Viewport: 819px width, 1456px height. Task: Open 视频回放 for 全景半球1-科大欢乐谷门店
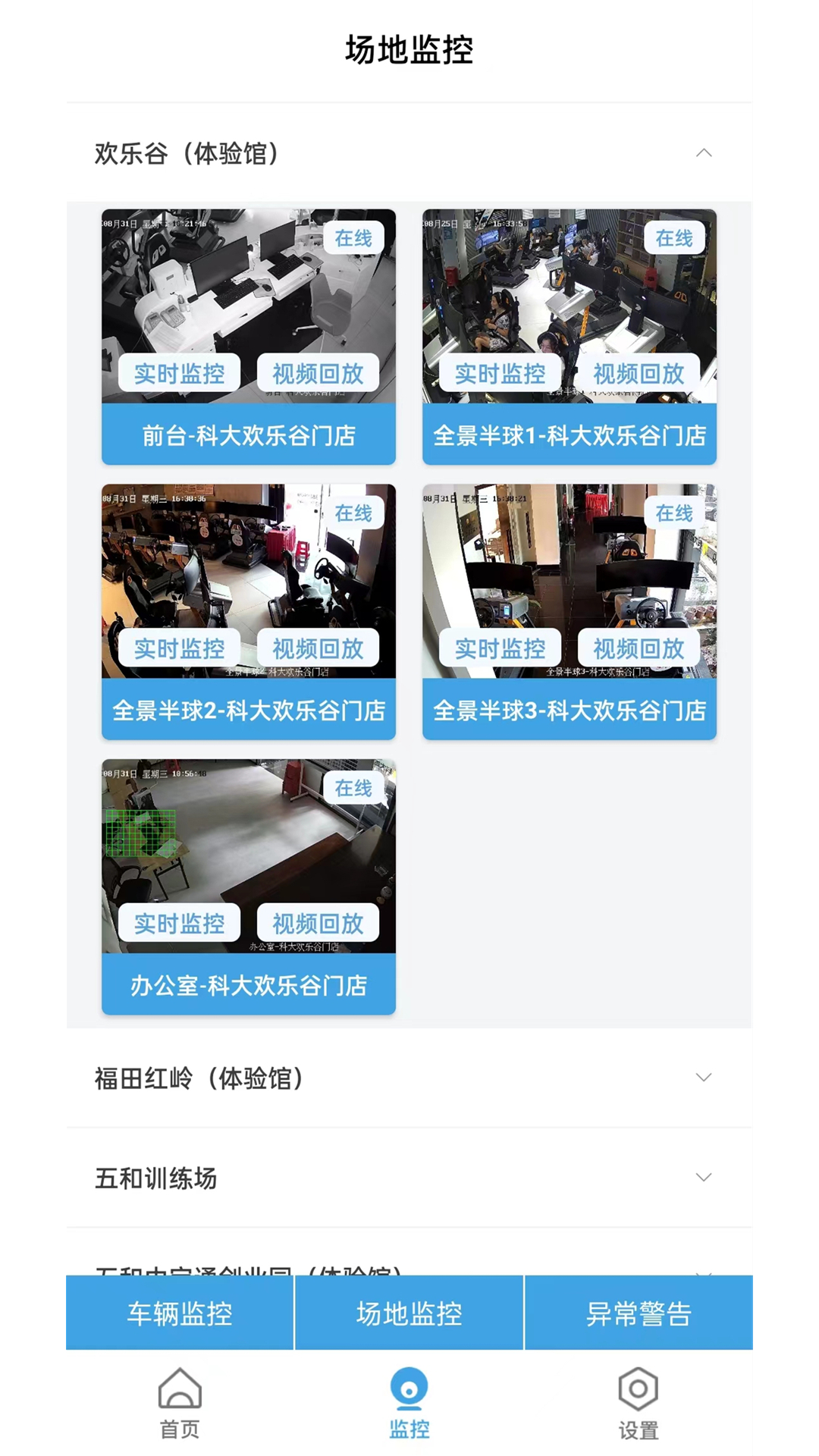639,373
